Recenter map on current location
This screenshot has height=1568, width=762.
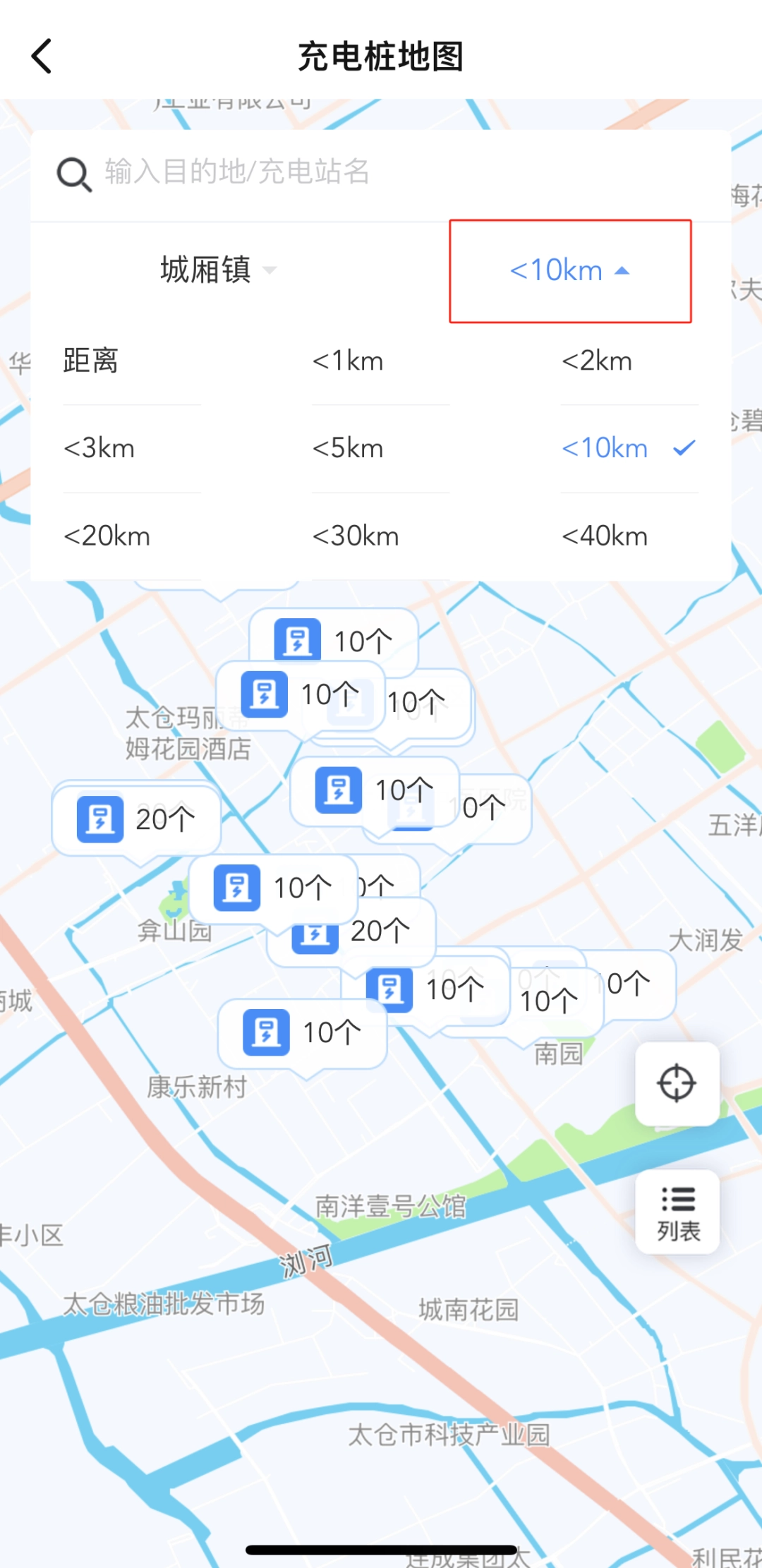677,1083
